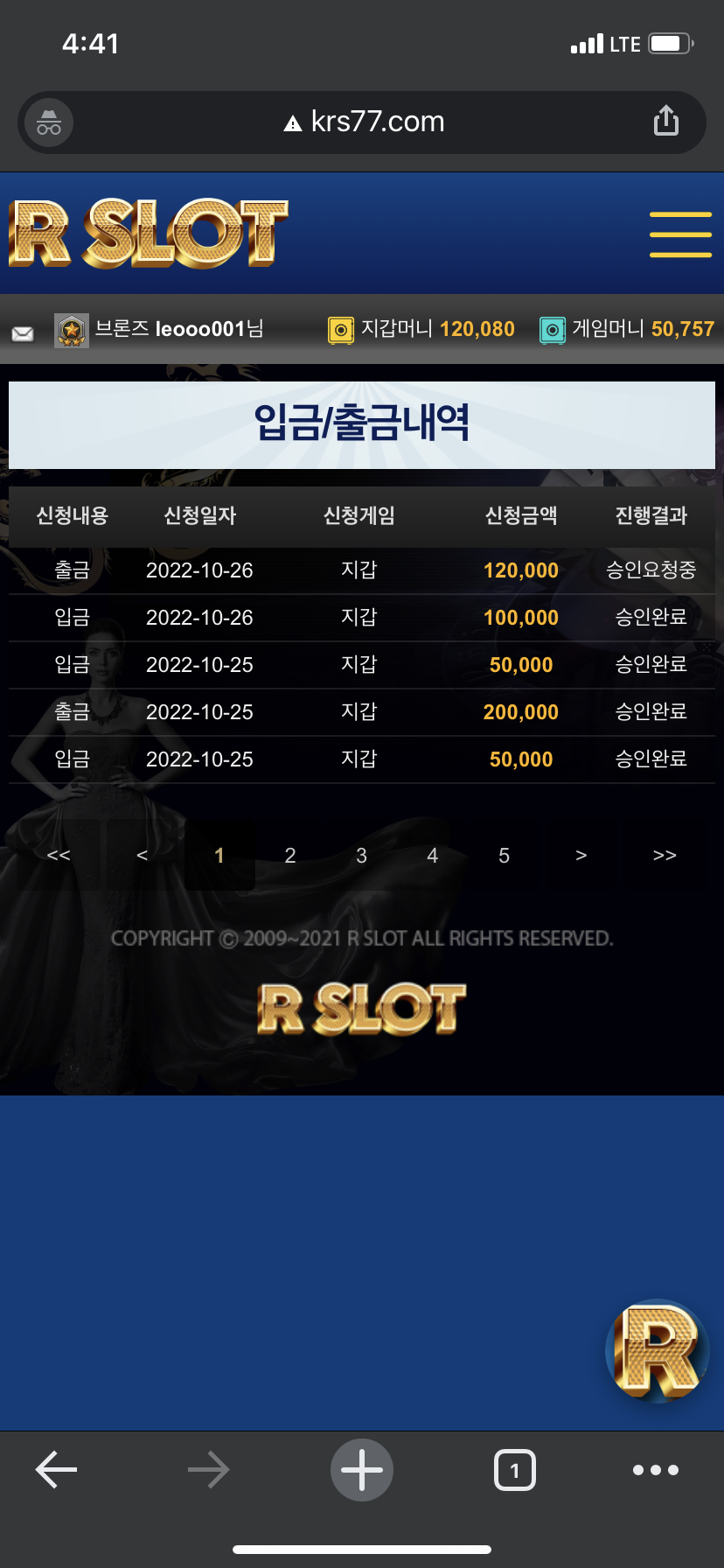The image size is (724, 1568).
Task: Skip to the last page
Action: tap(665, 856)
